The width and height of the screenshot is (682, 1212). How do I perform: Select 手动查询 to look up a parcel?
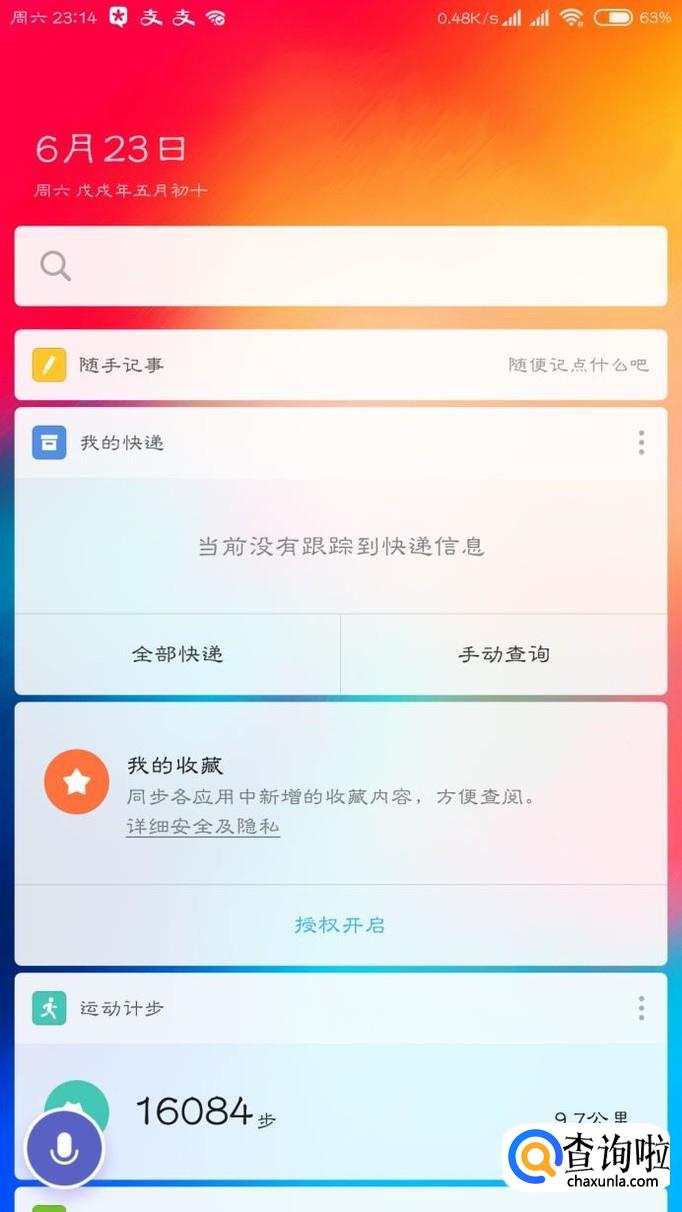tap(504, 654)
